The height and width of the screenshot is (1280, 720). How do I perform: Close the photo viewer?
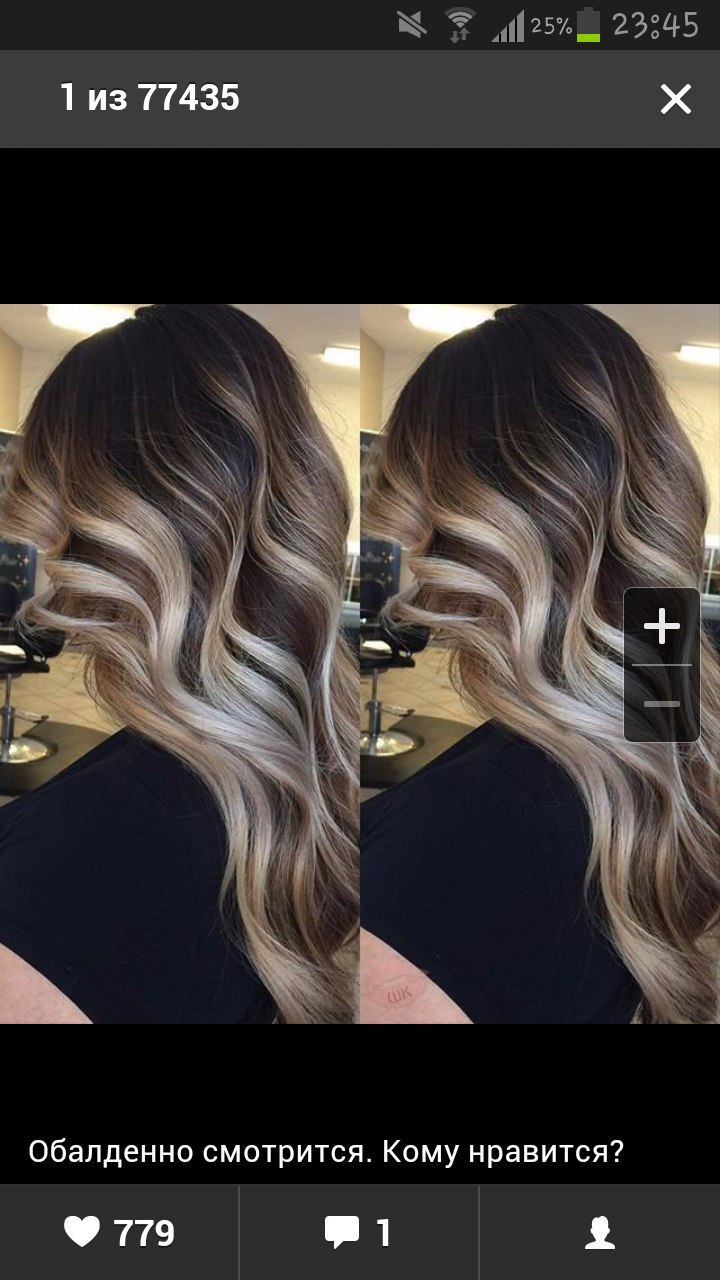[676, 99]
